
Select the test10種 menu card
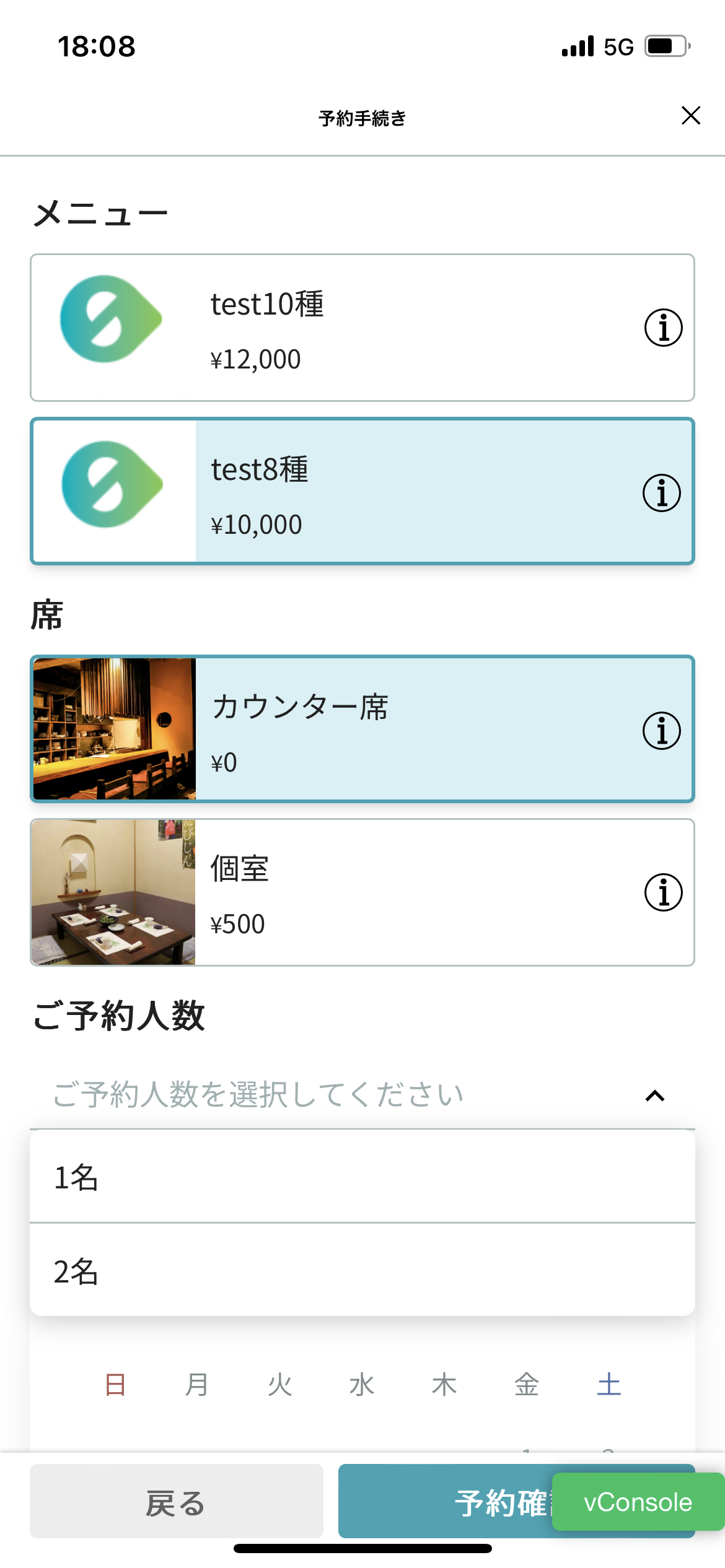point(362,328)
